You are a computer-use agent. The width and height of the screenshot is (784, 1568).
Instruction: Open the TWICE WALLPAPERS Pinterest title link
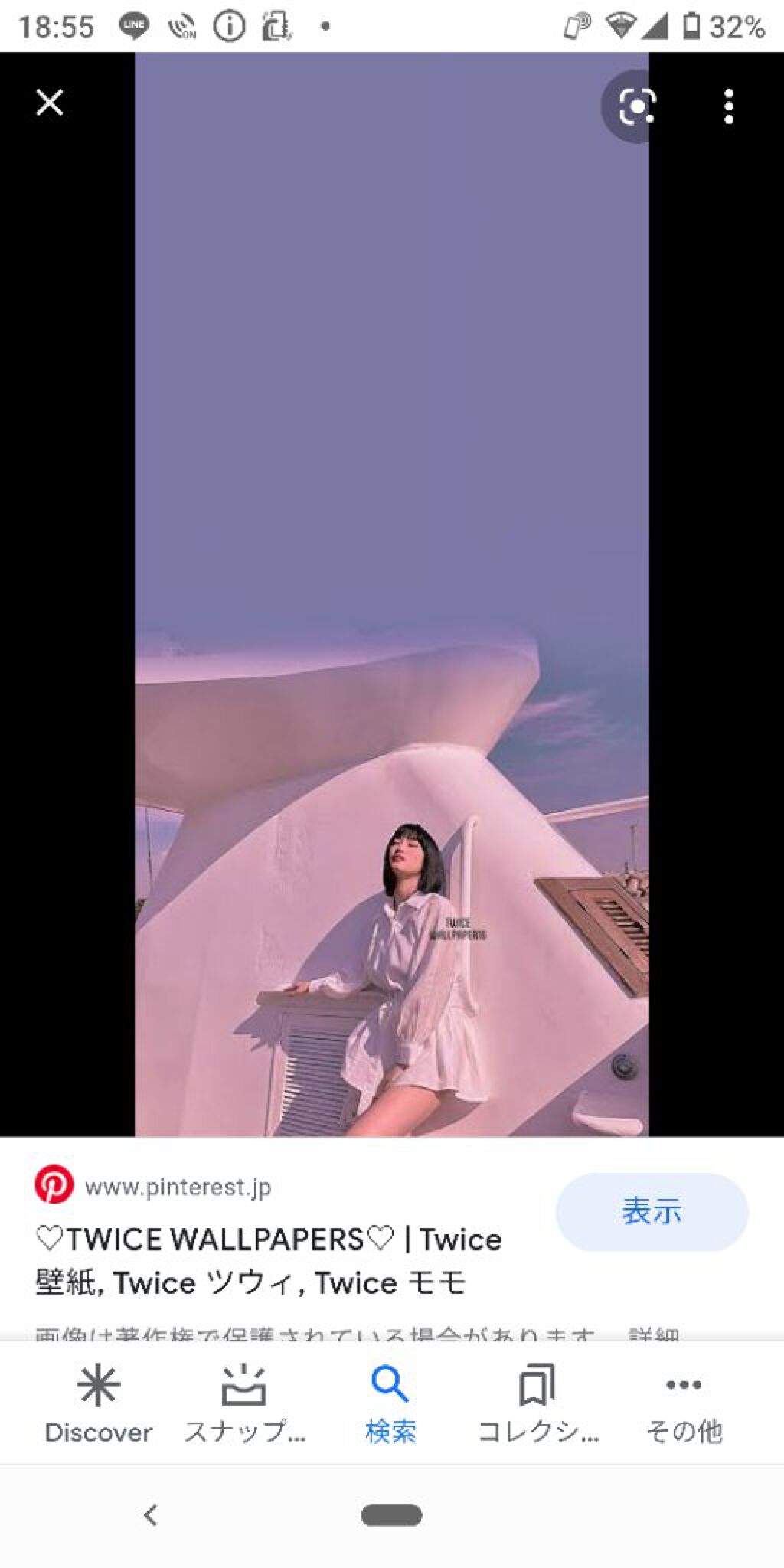click(268, 1260)
